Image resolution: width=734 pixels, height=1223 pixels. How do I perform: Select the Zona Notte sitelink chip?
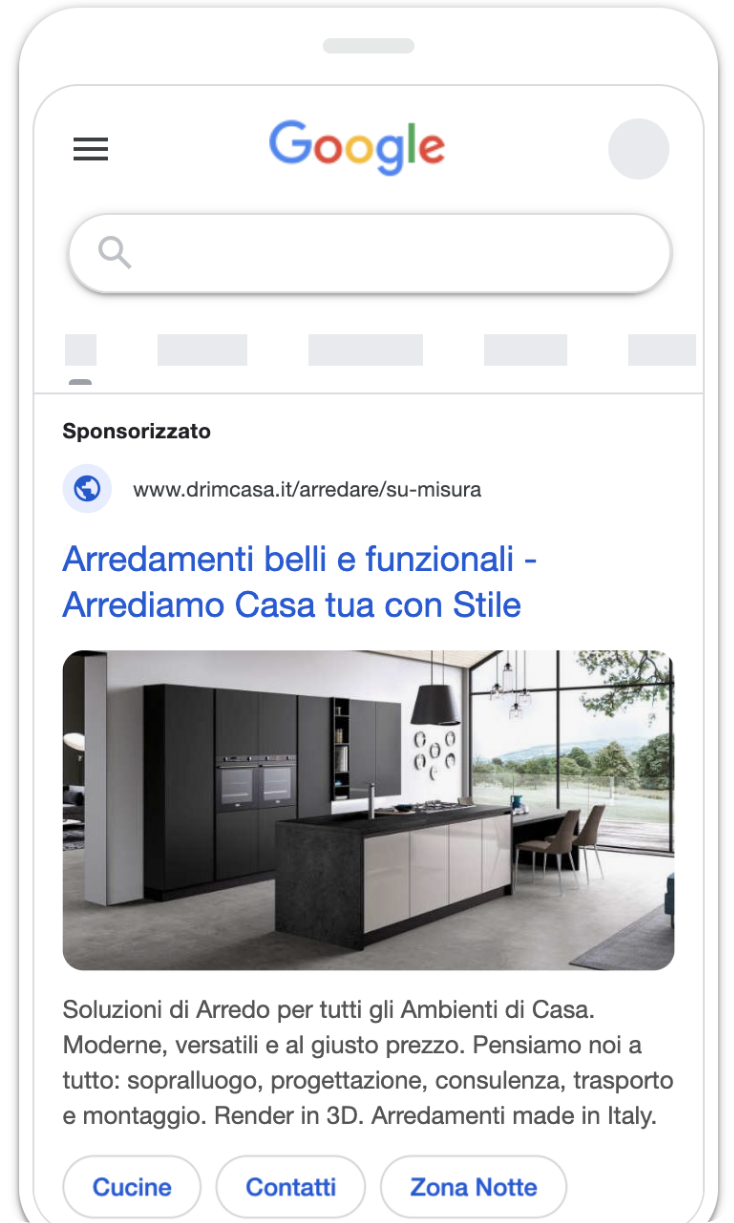(x=473, y=1187)
